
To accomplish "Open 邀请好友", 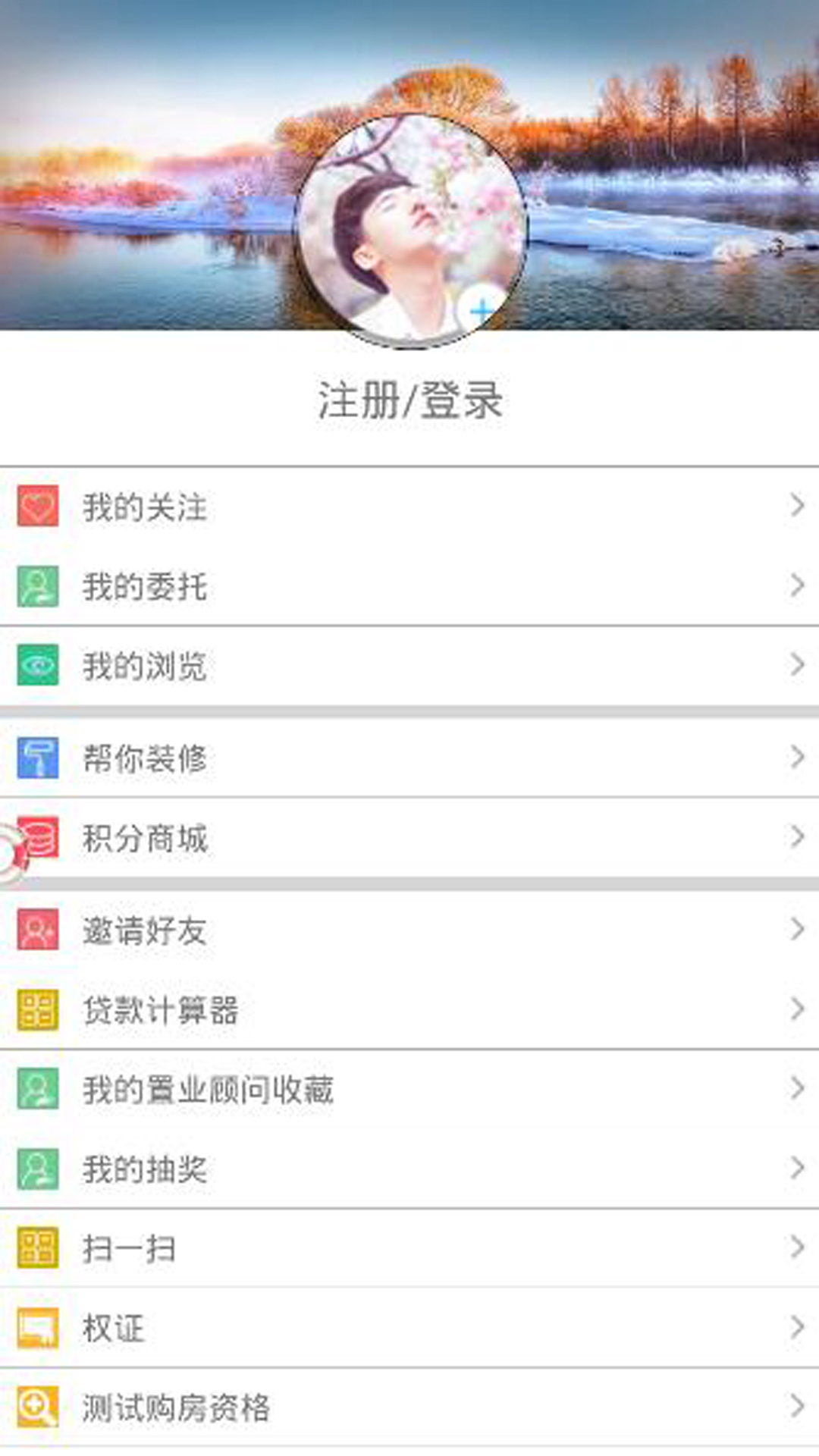I will [409, 930].
